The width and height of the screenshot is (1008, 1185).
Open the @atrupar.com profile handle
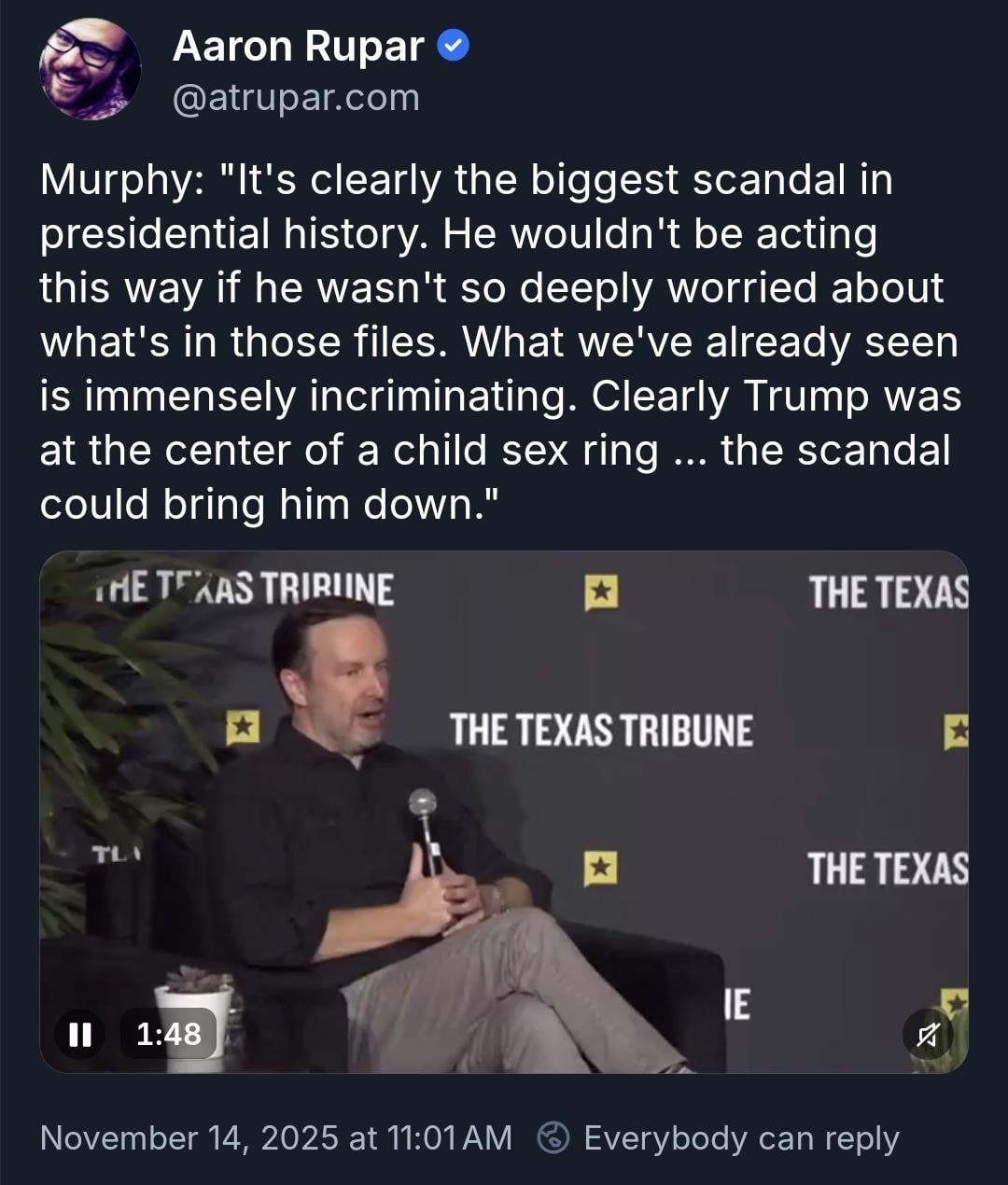point(296,97)
